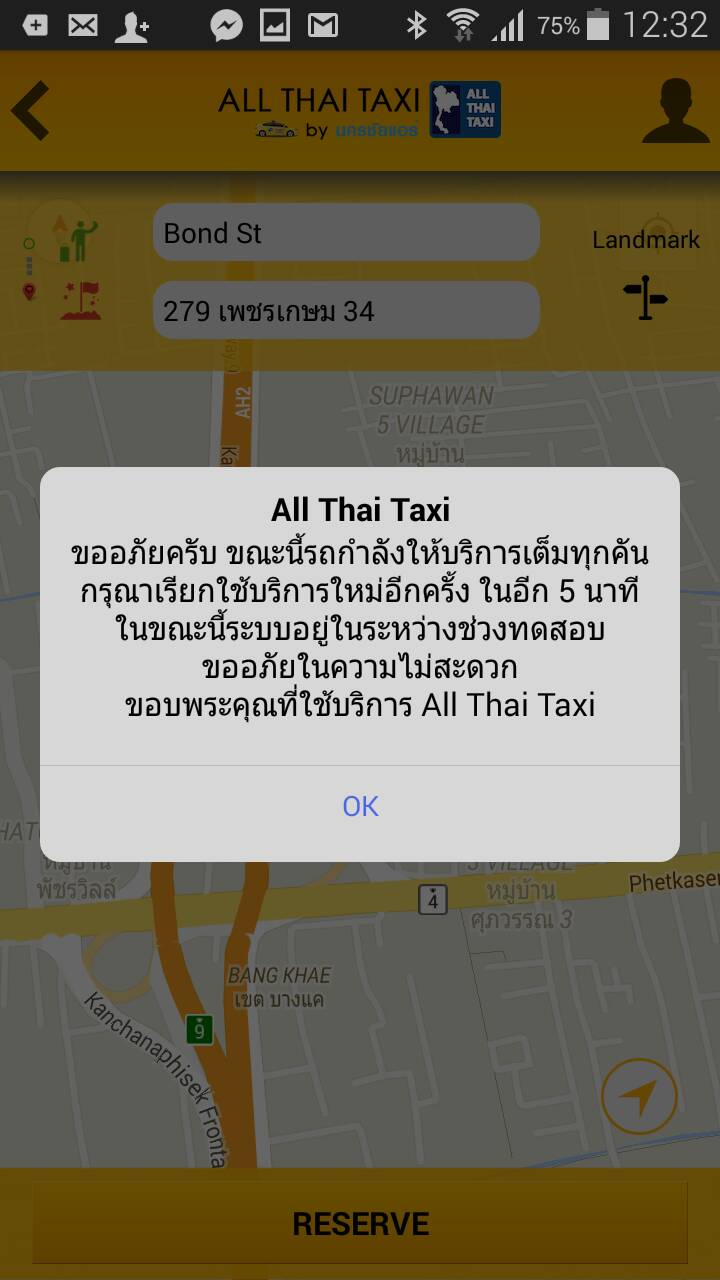Tap the signpost directions icon
The image size is (720, 1280).
[645, 298]
